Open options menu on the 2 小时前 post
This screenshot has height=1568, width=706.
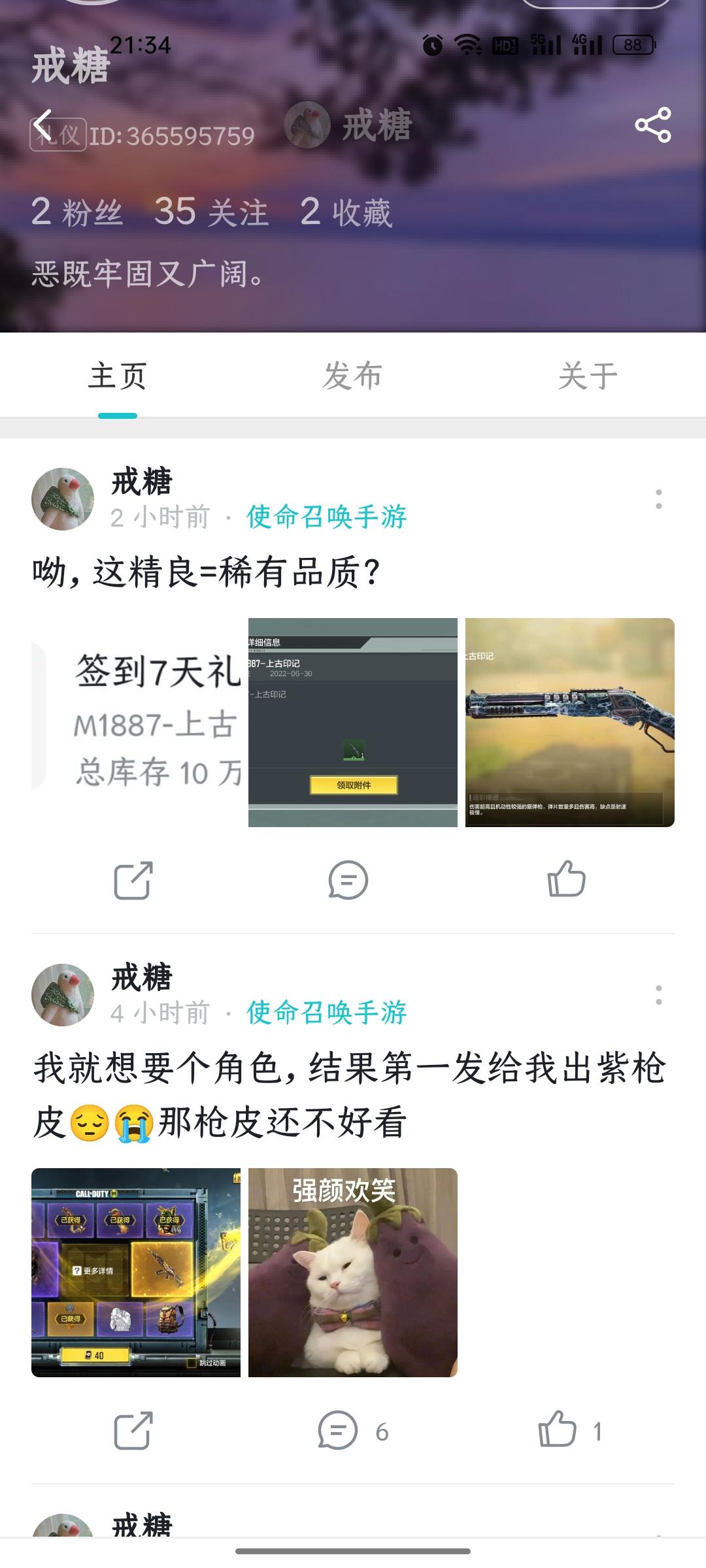point(658,499)
